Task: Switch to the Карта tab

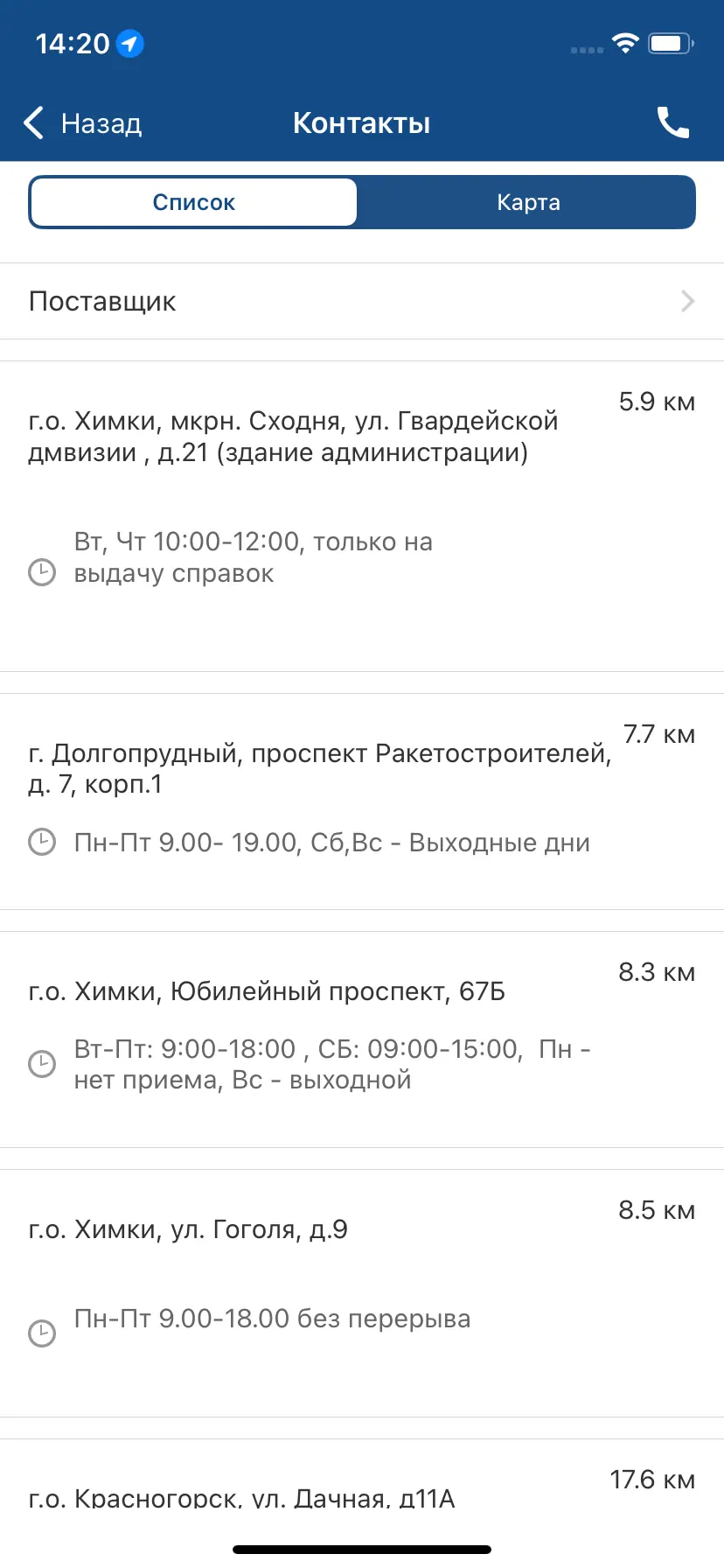Action: coord(527,203)
